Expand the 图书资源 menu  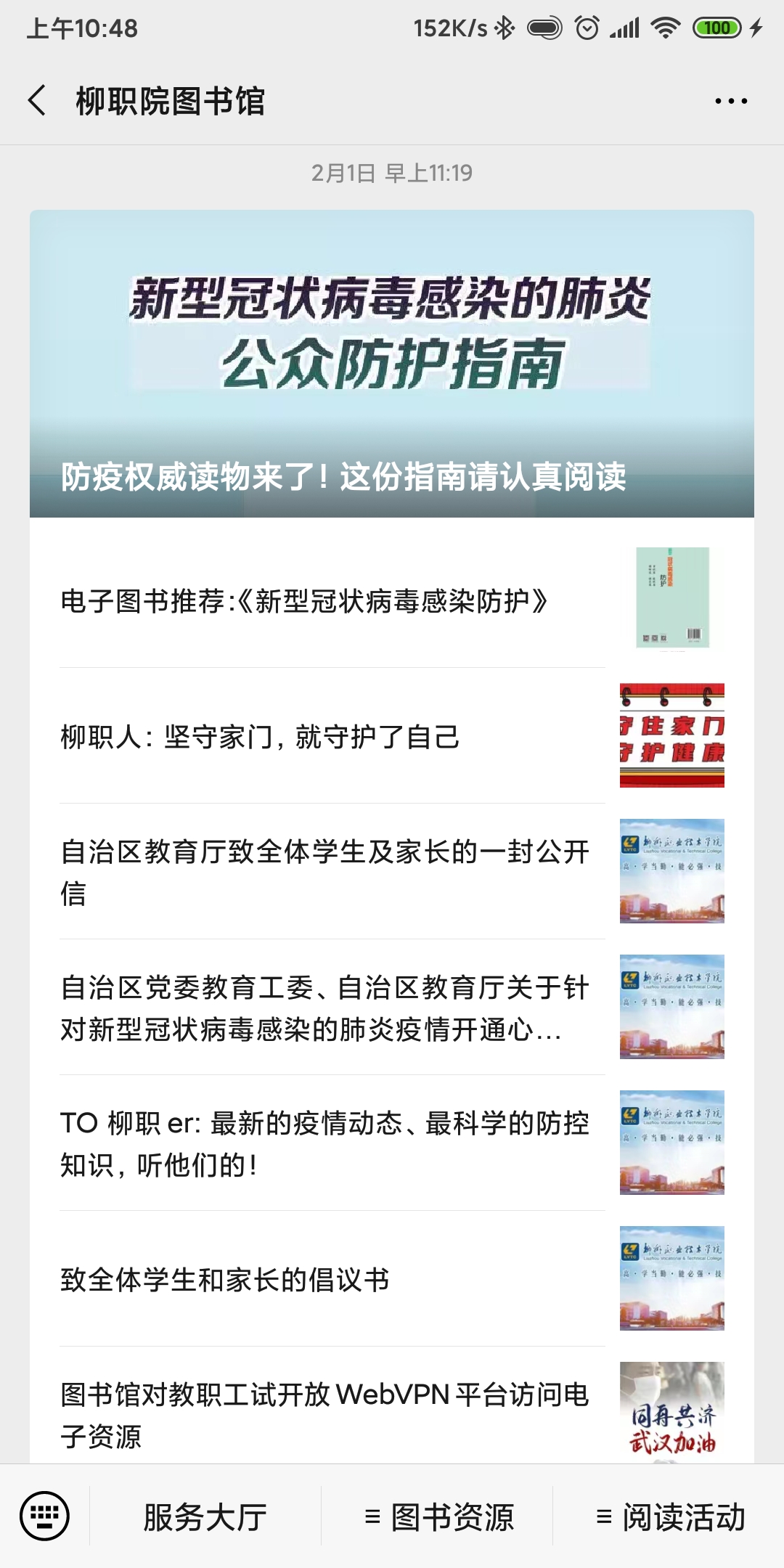tap(438, 1517)
